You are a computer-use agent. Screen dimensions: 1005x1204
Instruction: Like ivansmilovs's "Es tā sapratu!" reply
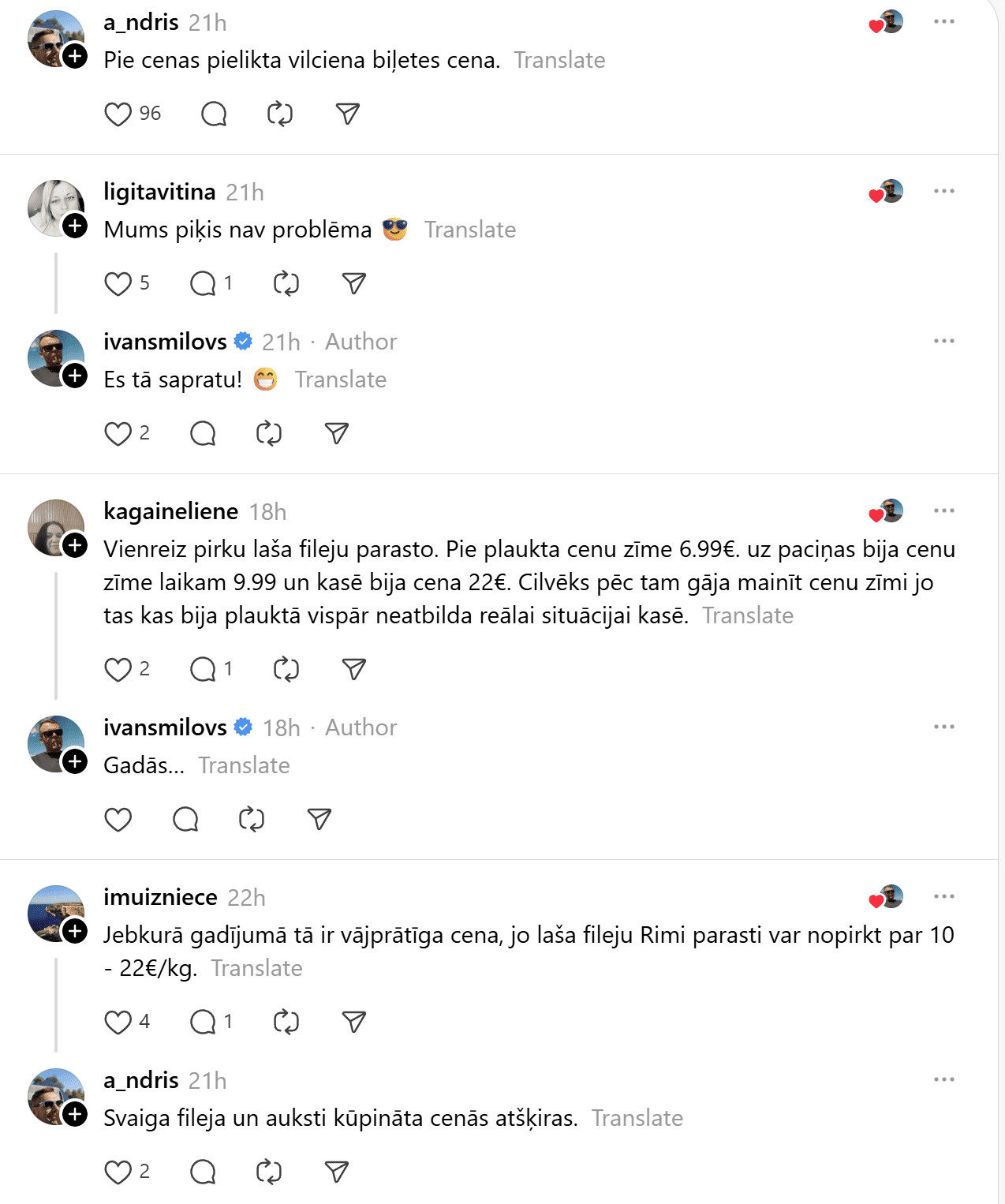click(x=118, y=434)
